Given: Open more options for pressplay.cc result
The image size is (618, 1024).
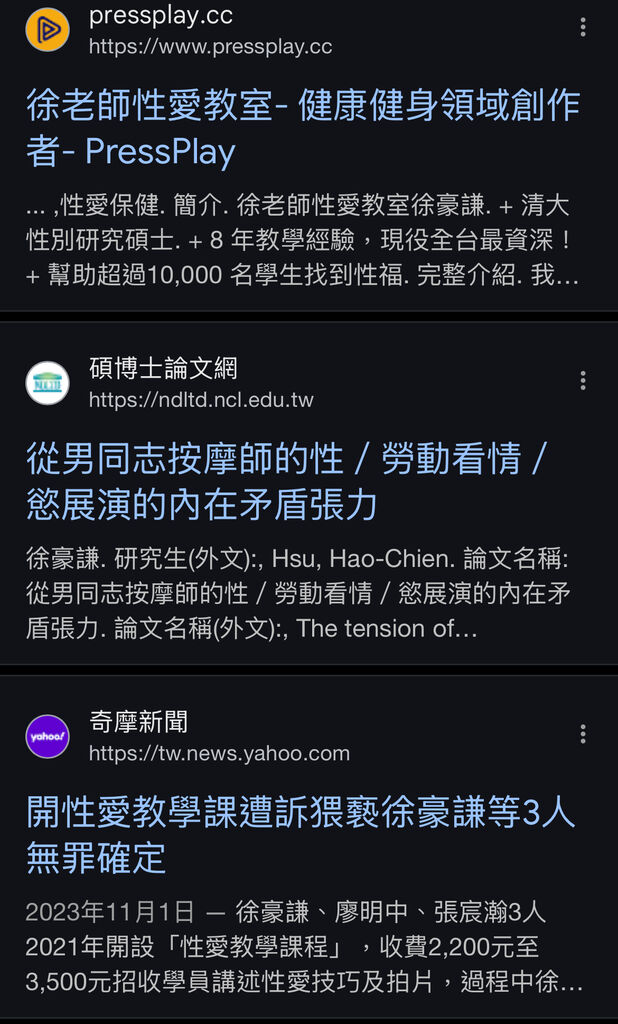Looking at the screenshot, I should click(x=583, y=27).
